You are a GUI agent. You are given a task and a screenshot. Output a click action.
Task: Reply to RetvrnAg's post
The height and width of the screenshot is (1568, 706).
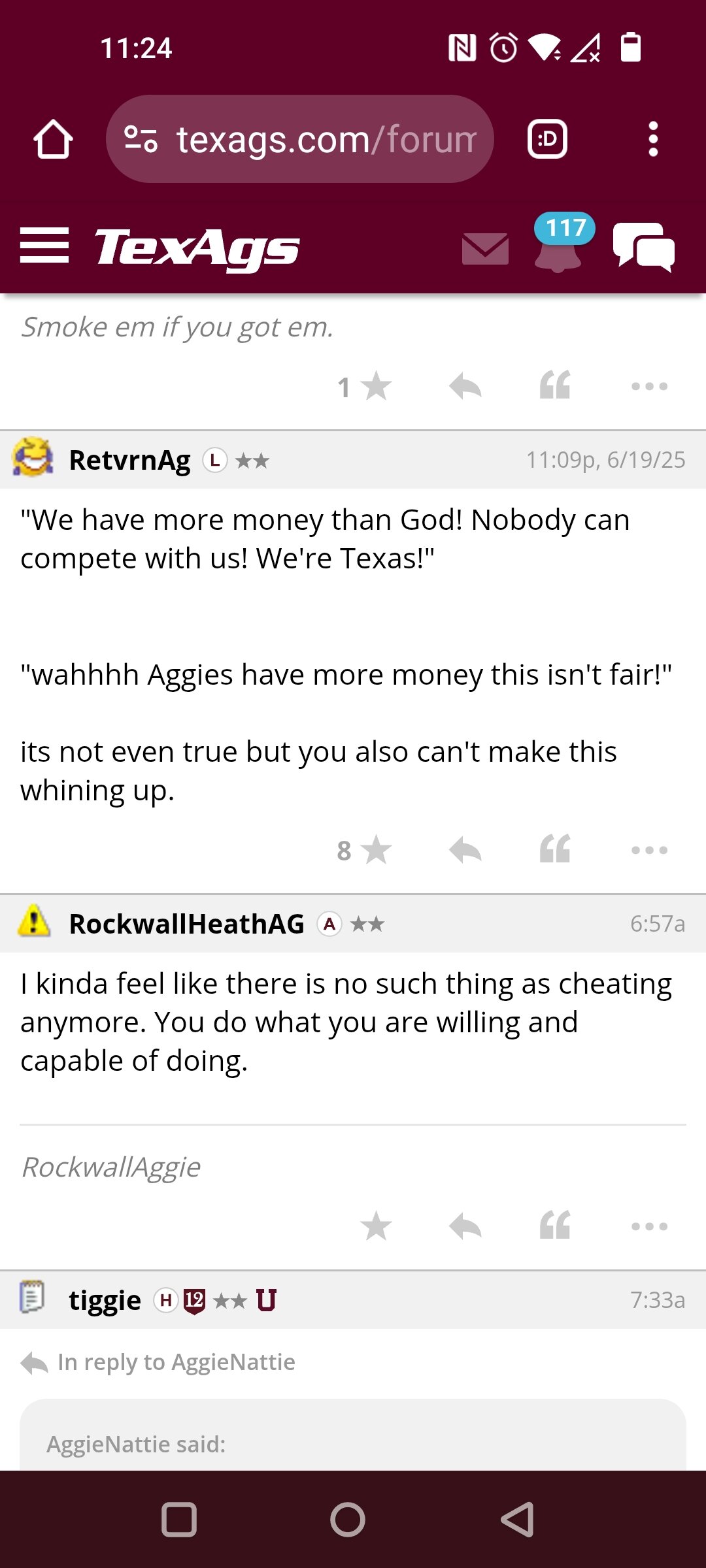(465, 850)
